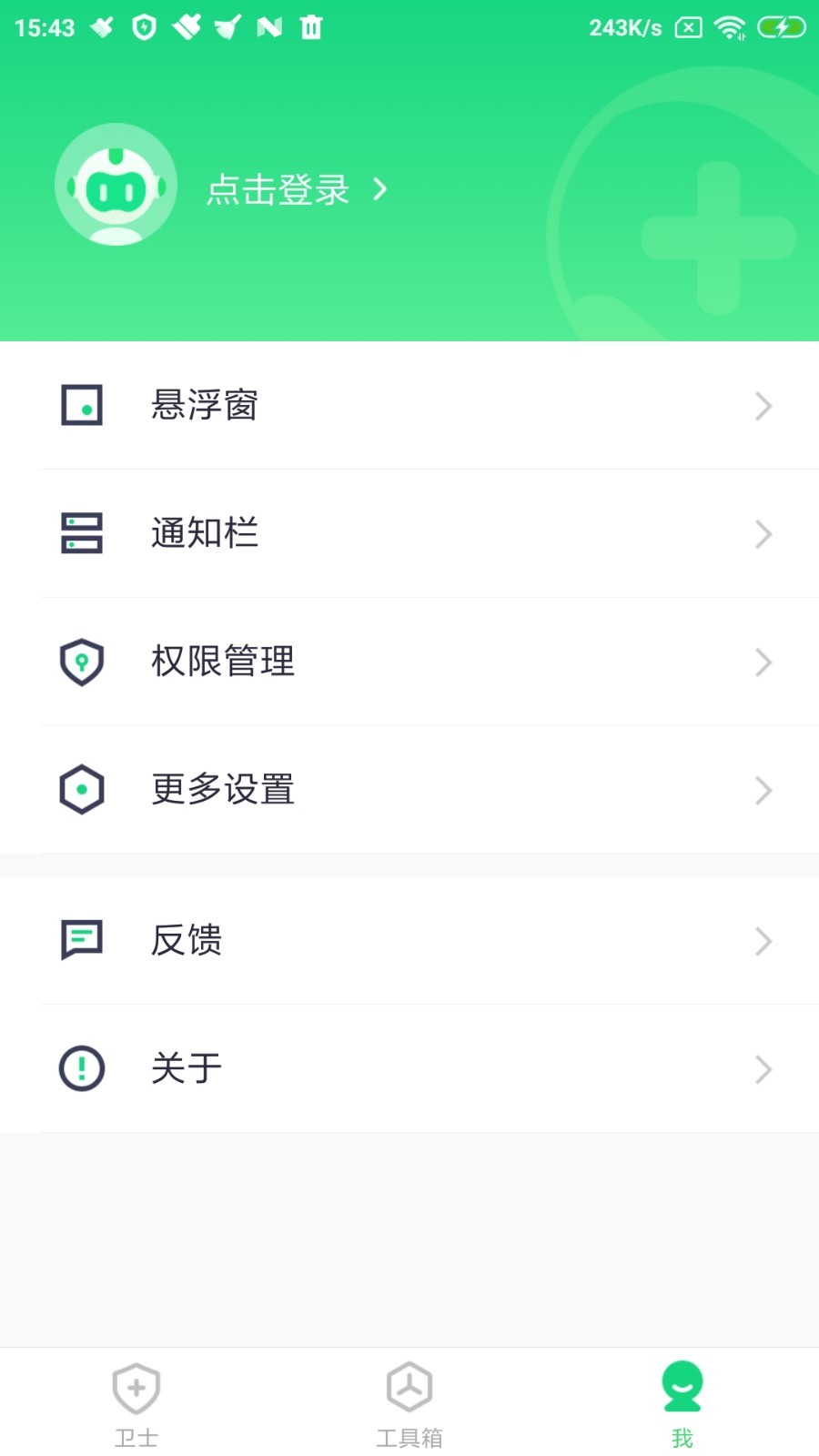Tap the 通知栏 notification bar icon
This screenshot has width=819, height=1456.
[x=81, y=534]
